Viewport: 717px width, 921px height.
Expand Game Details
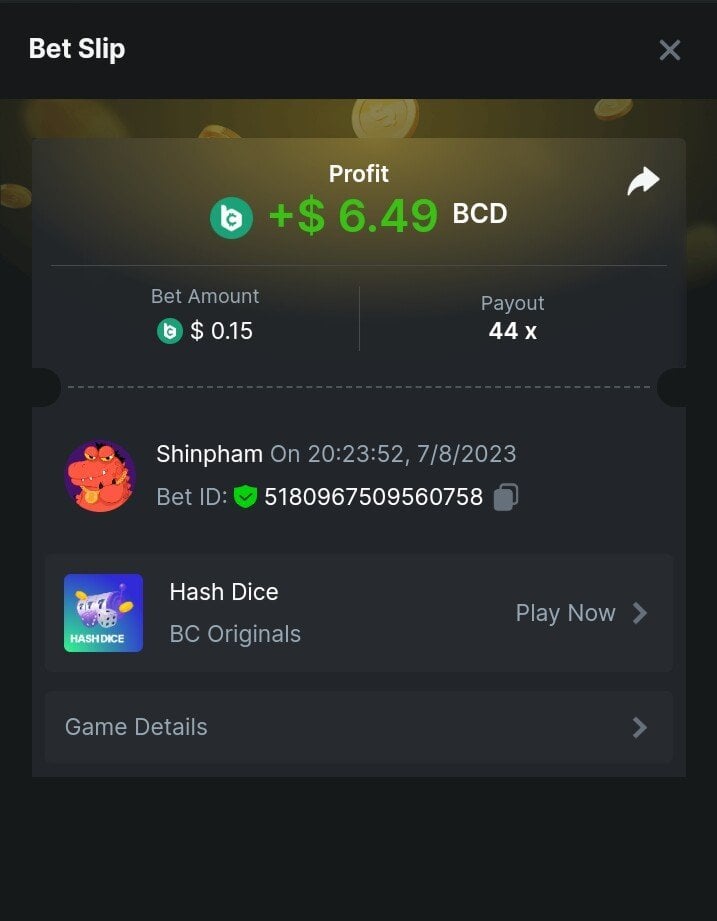[358, 727]
